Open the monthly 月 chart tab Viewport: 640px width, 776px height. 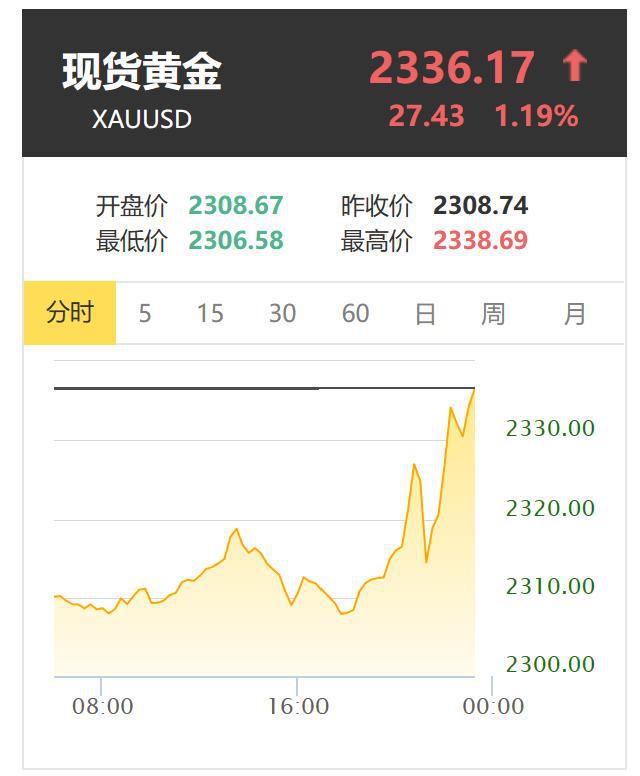(x=574, y=314)
